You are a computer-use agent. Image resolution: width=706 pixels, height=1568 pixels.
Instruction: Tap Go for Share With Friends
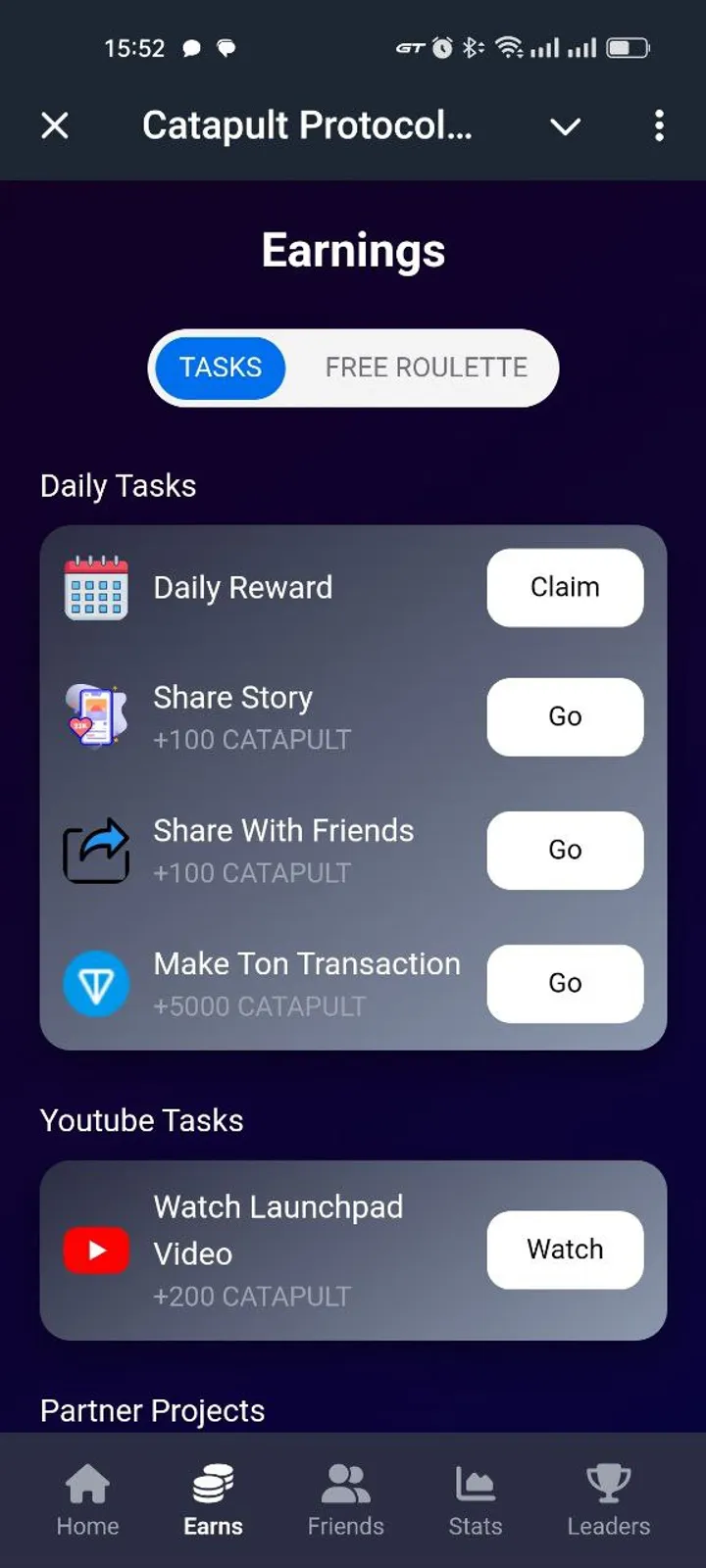[565, 850]
